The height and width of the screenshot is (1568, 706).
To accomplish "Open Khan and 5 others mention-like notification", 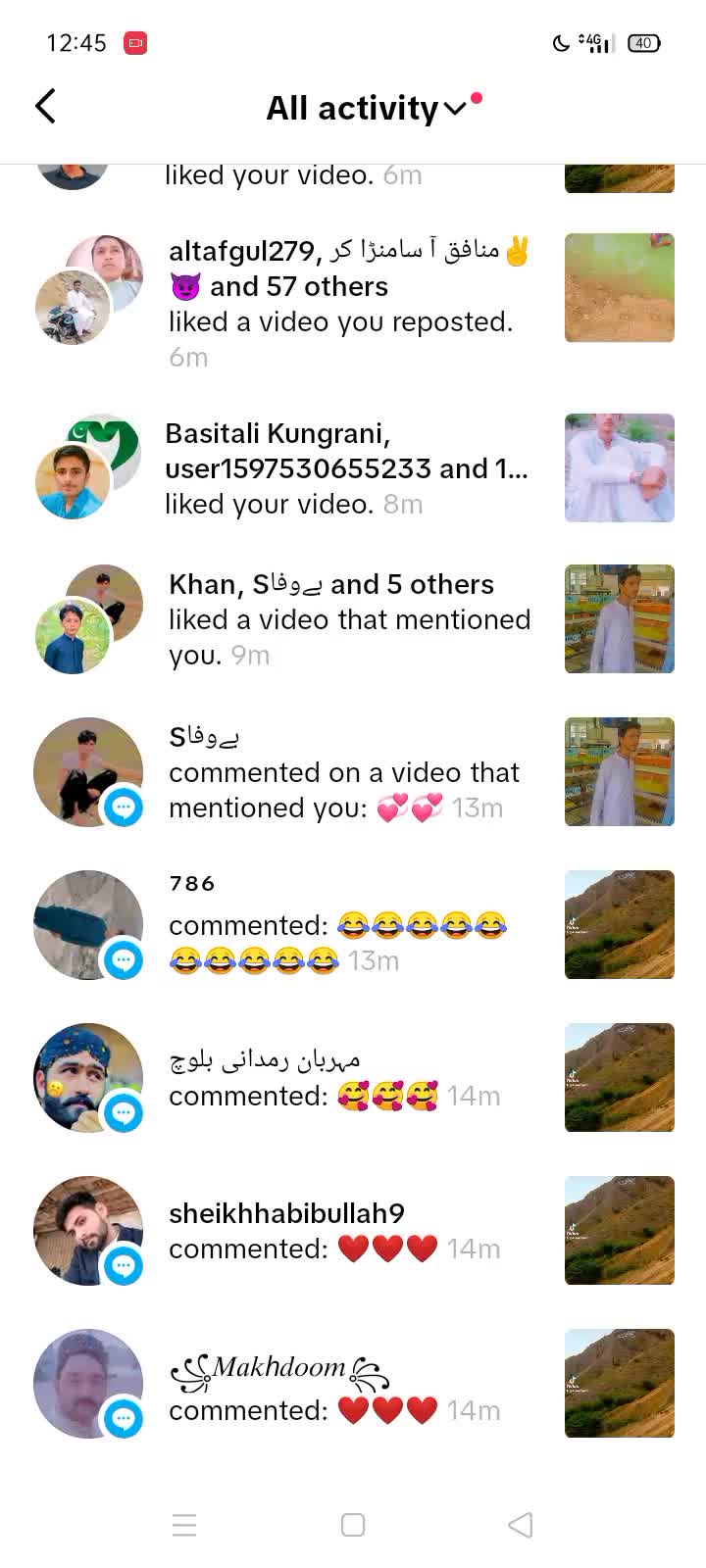I will click(x=348, y=619).
